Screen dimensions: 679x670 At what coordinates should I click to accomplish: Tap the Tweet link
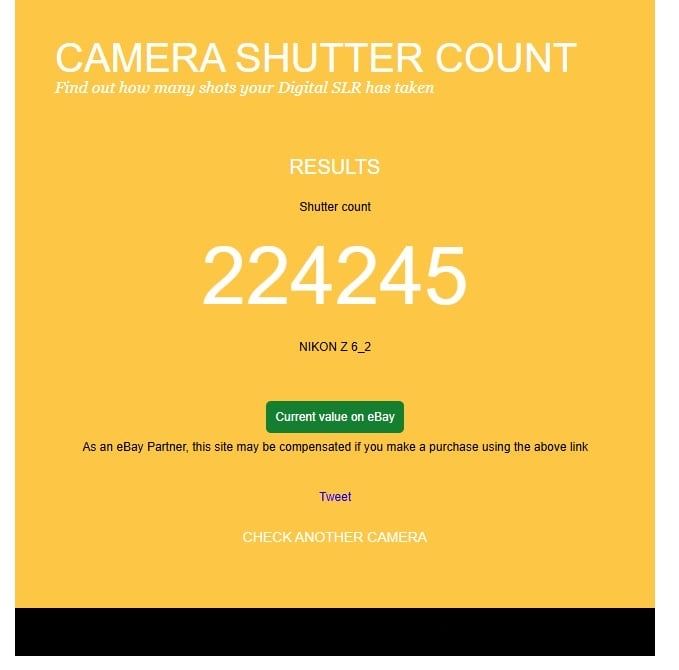pos(335,497)
